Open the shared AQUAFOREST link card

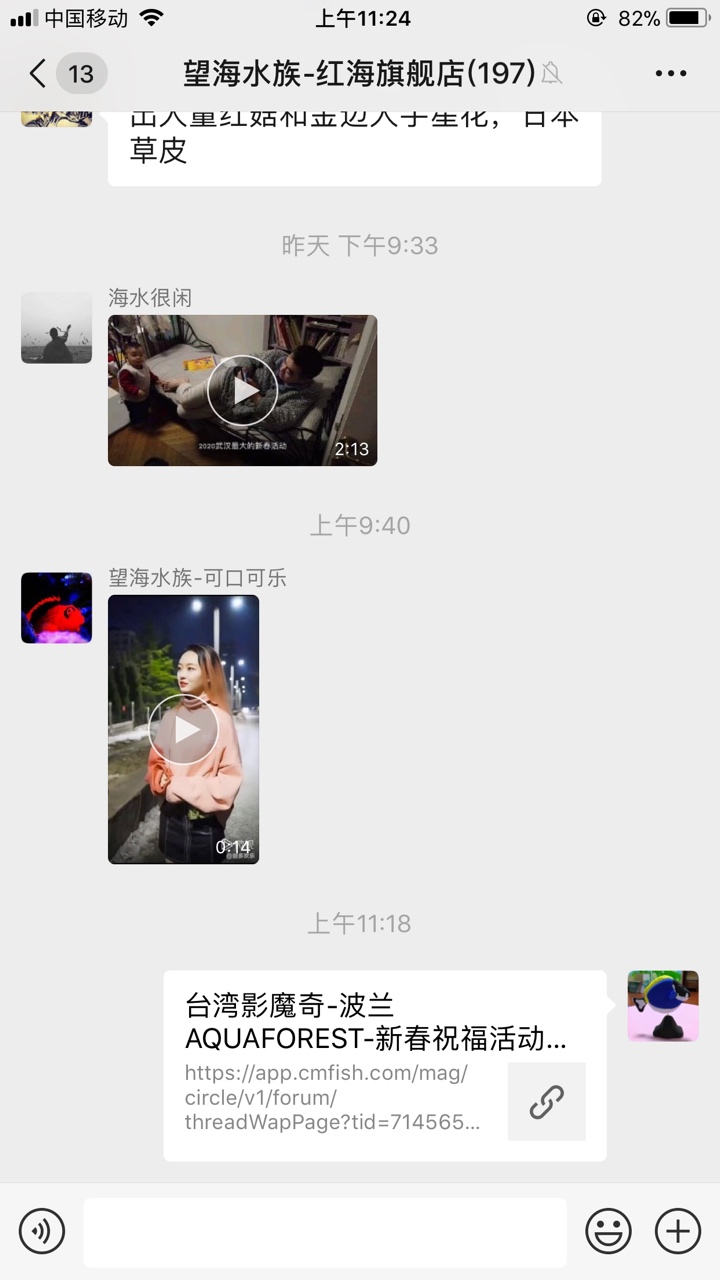[x=384, y=1065]
